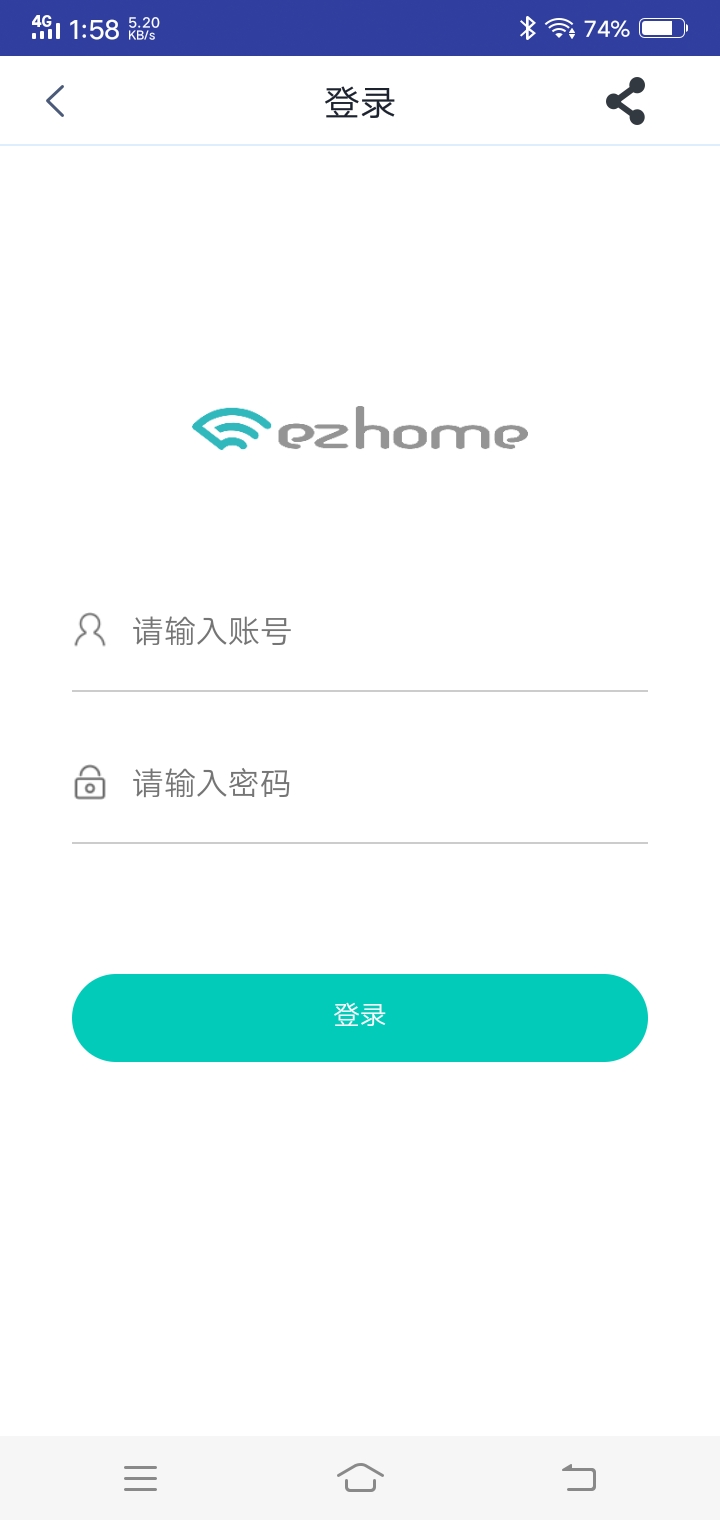This screenshot has width=720, height=1520.
Task: Go back using the top-left arrow
Action: pyautogui.click(x=55, y=101)
